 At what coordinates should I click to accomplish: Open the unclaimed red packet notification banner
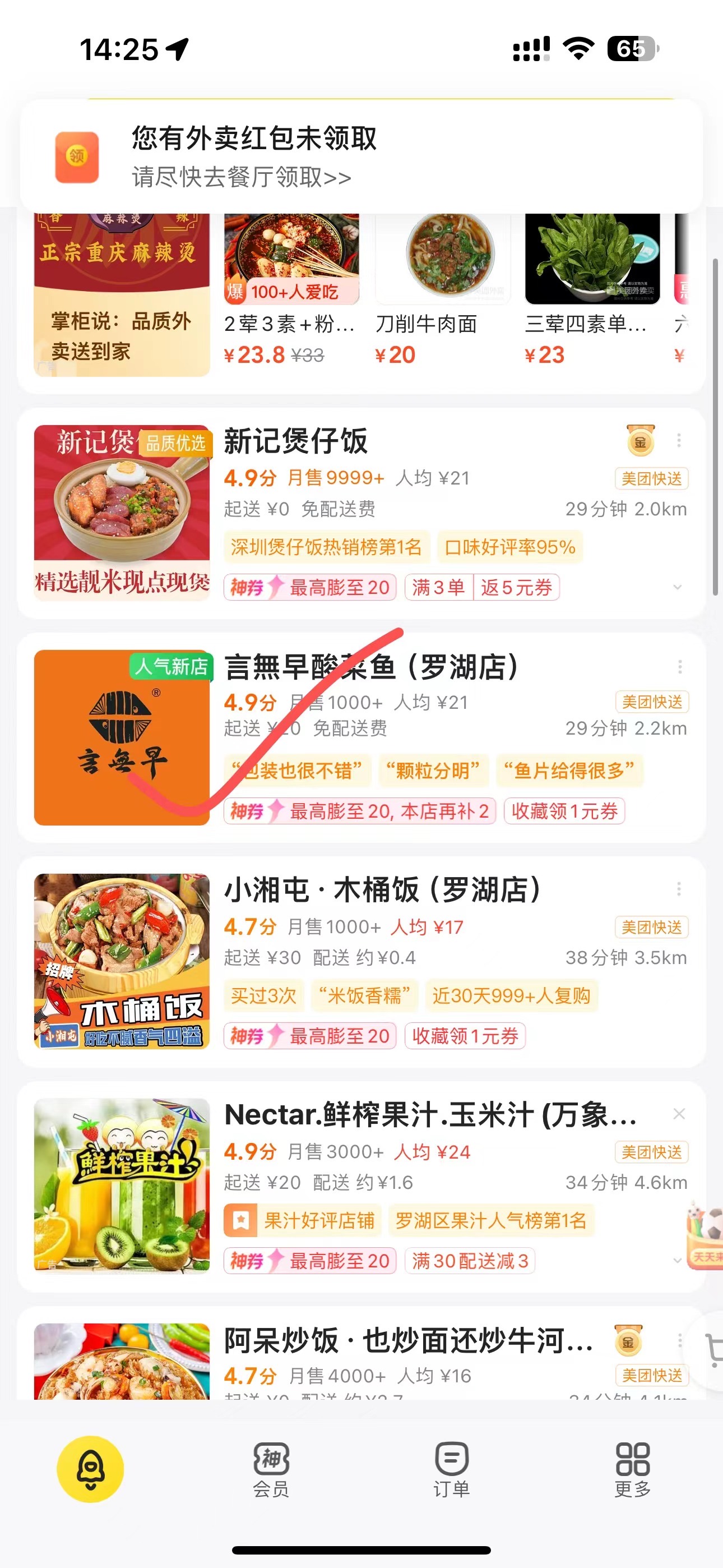(x=361, y=156)
